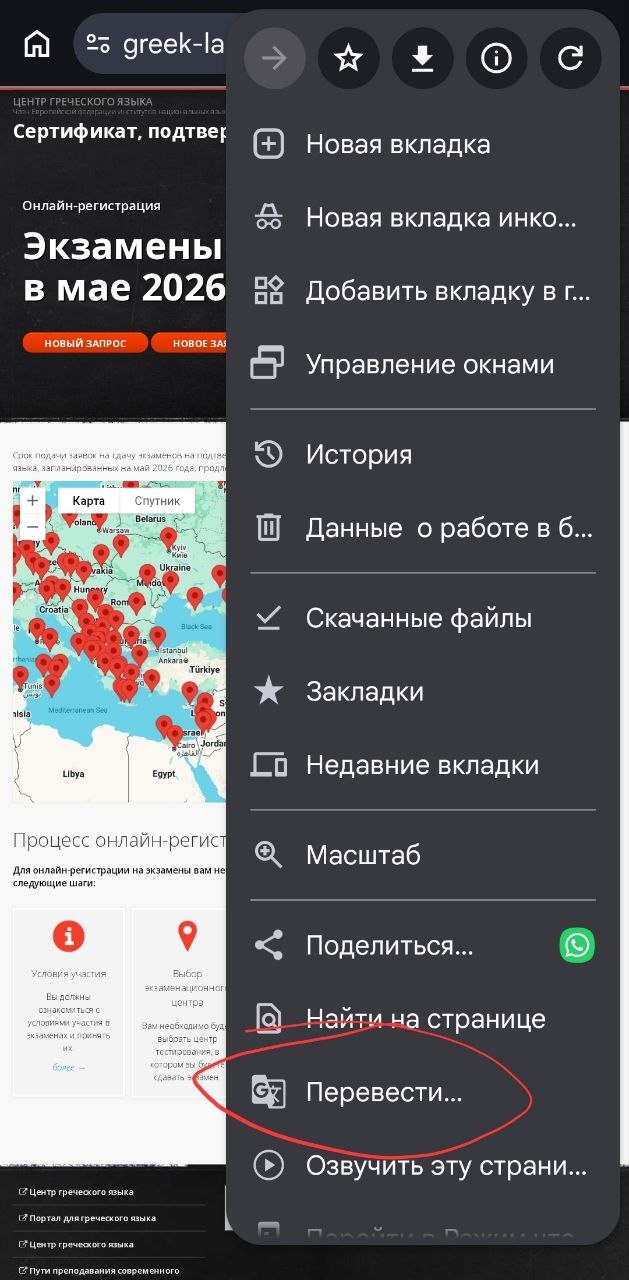
Task: Reload the current page
Action: coord(570,59)
